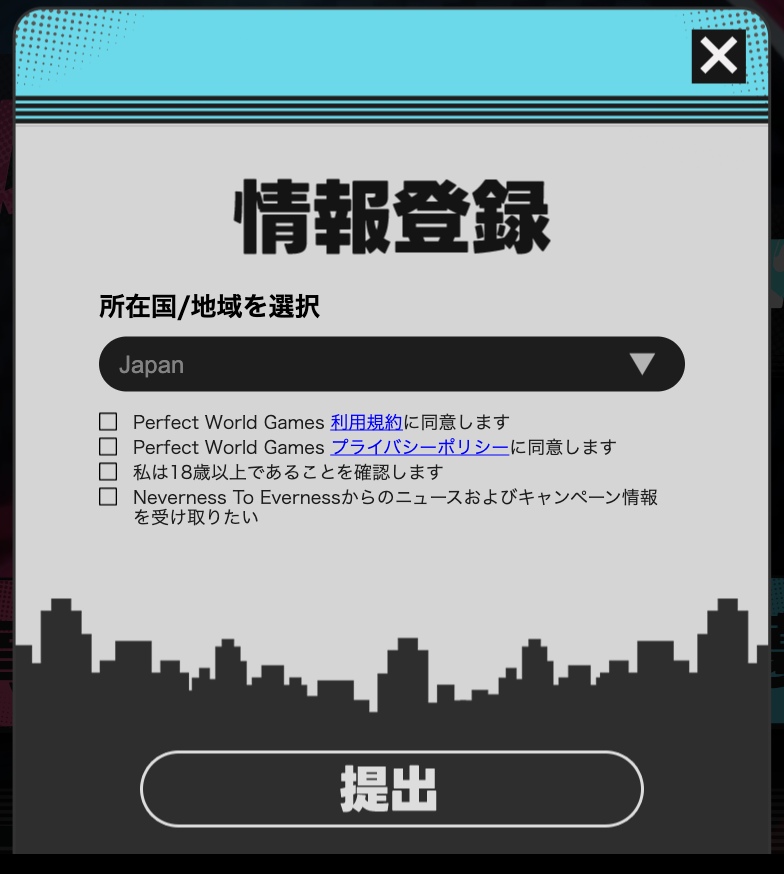Check the 利用規約 agreement checkbox

click(x=108, y=422)
